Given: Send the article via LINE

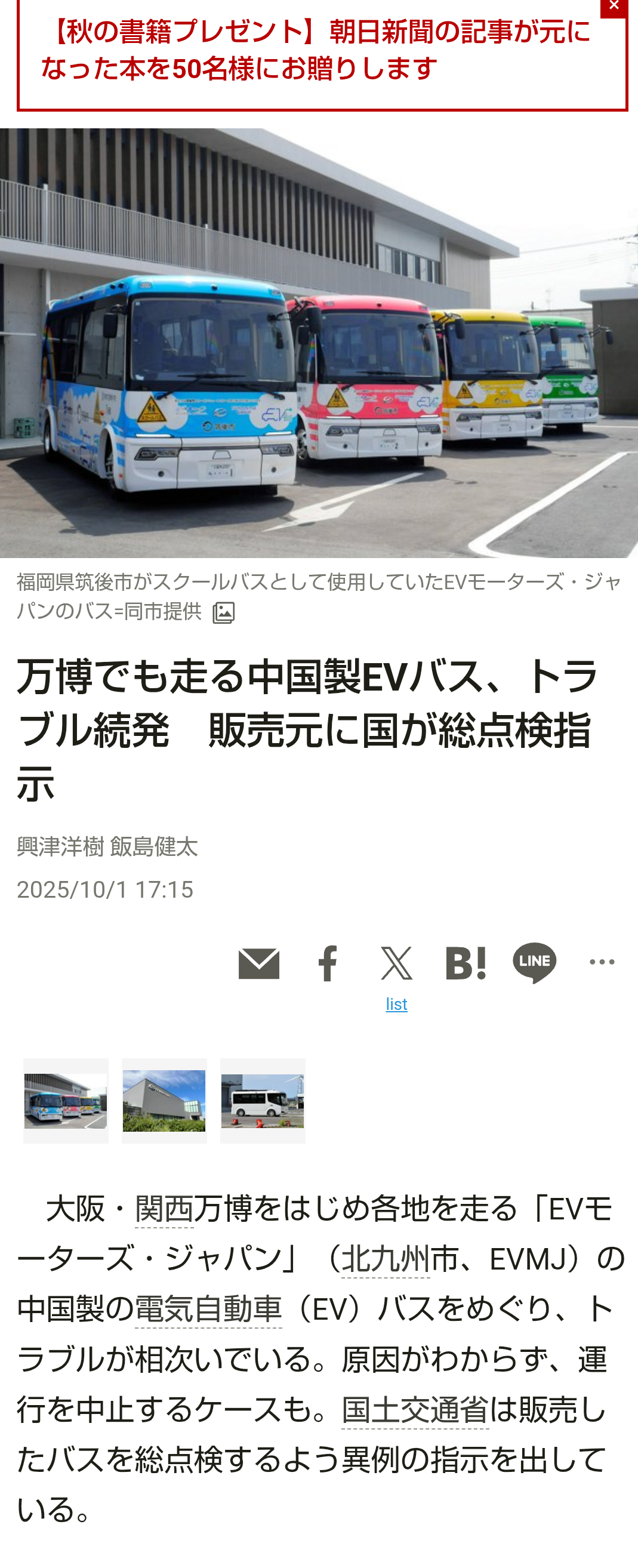Looking at the screenshot, I should (534, 963).
